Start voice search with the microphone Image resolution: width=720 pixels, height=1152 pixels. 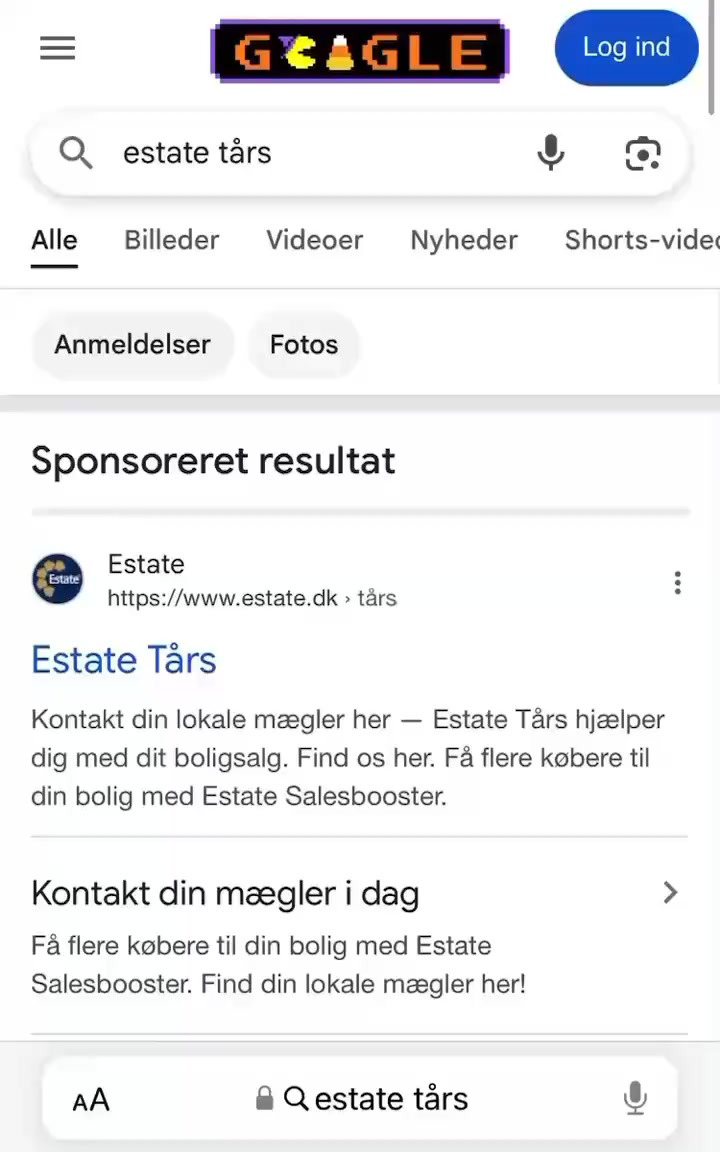550,153
